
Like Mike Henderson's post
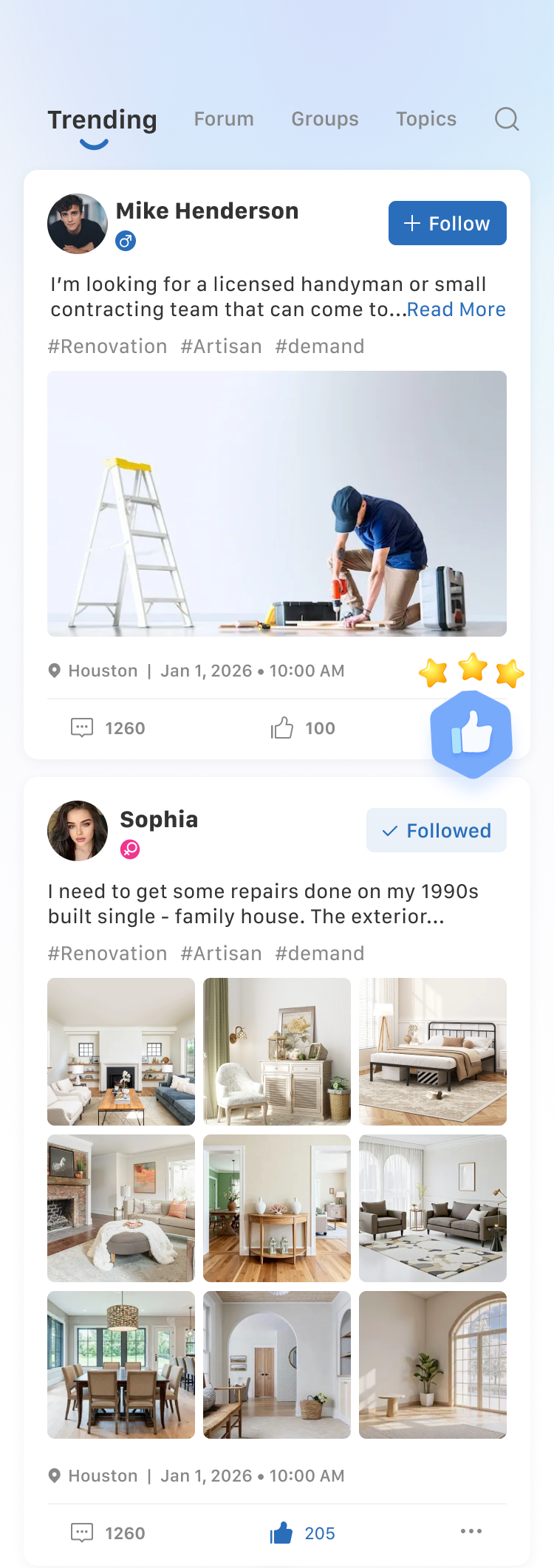pyautogui.click(x=282, y=728)
